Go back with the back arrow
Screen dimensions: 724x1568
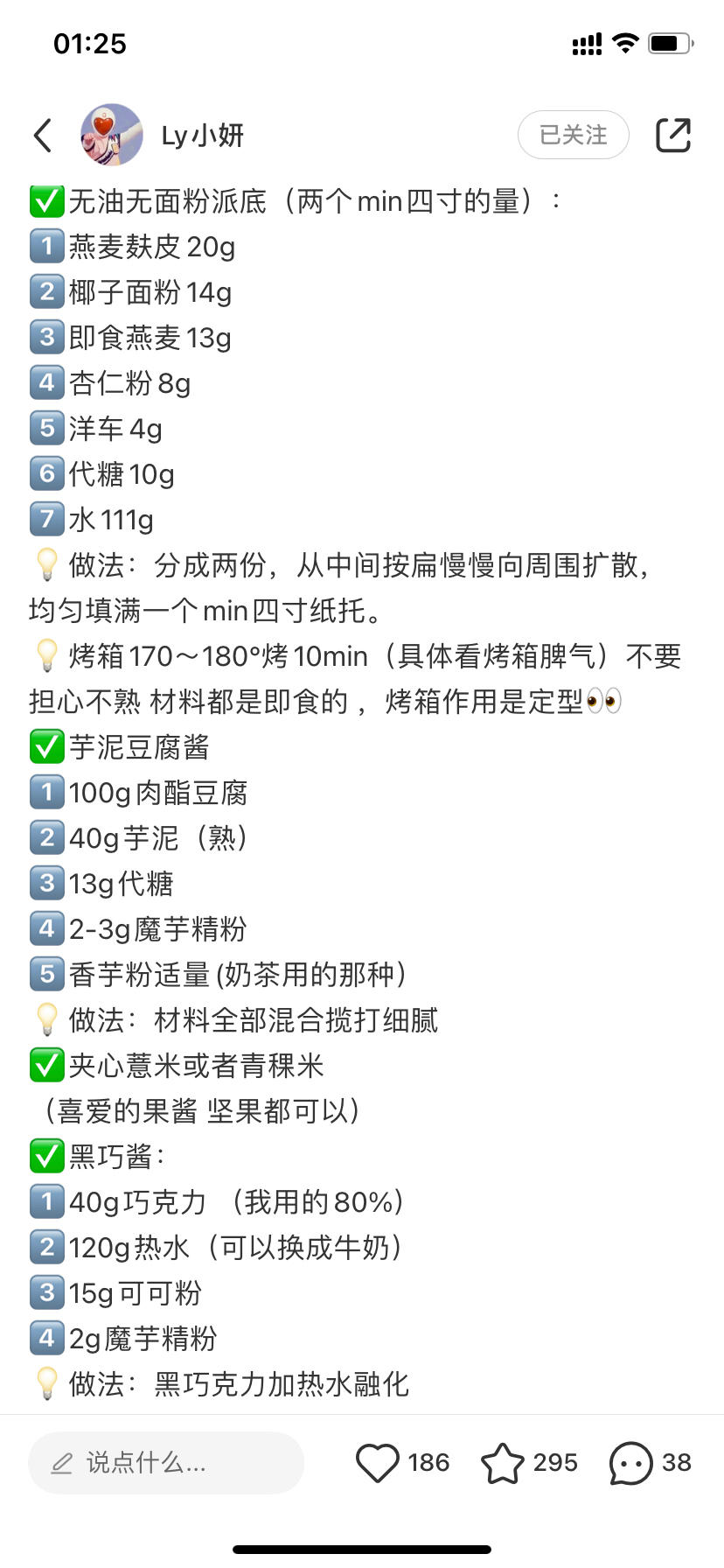43,136
